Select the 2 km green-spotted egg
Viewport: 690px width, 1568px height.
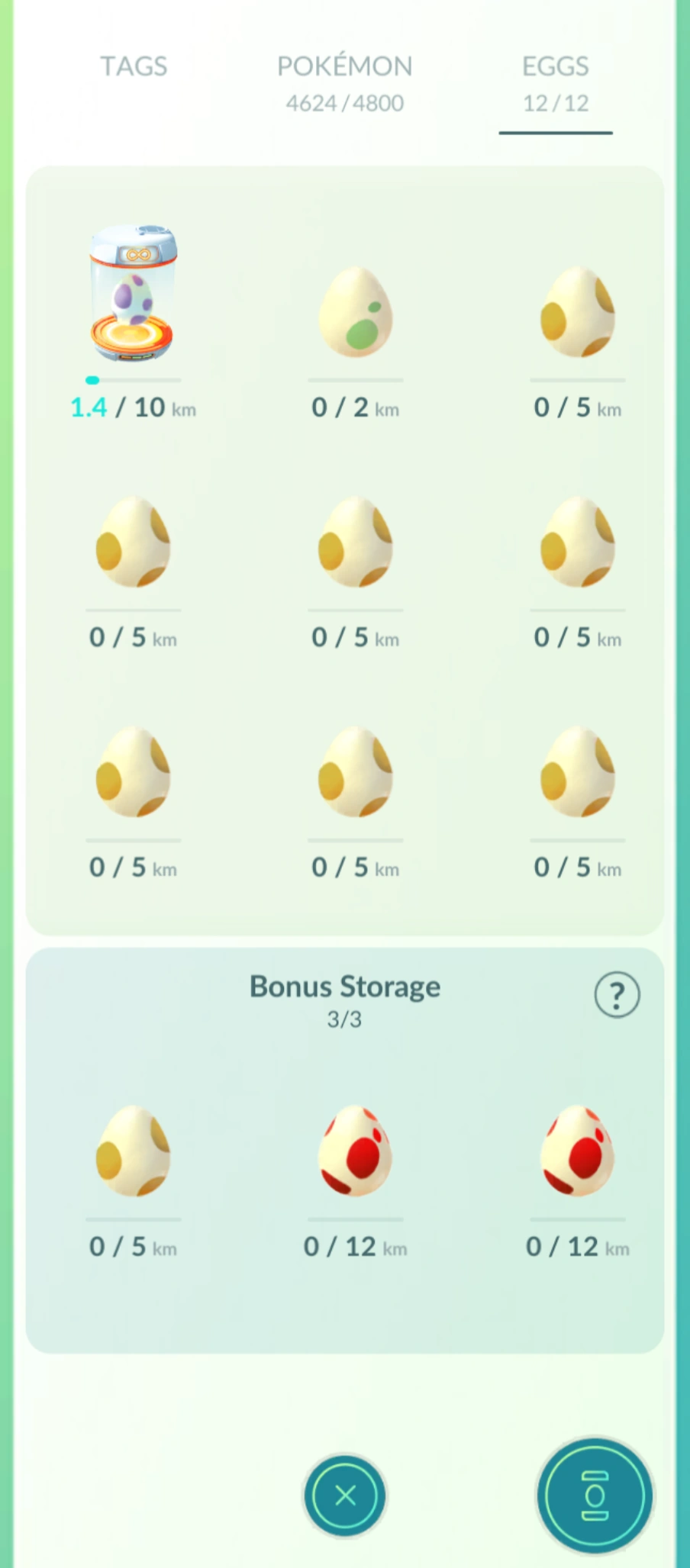[355, 313]
